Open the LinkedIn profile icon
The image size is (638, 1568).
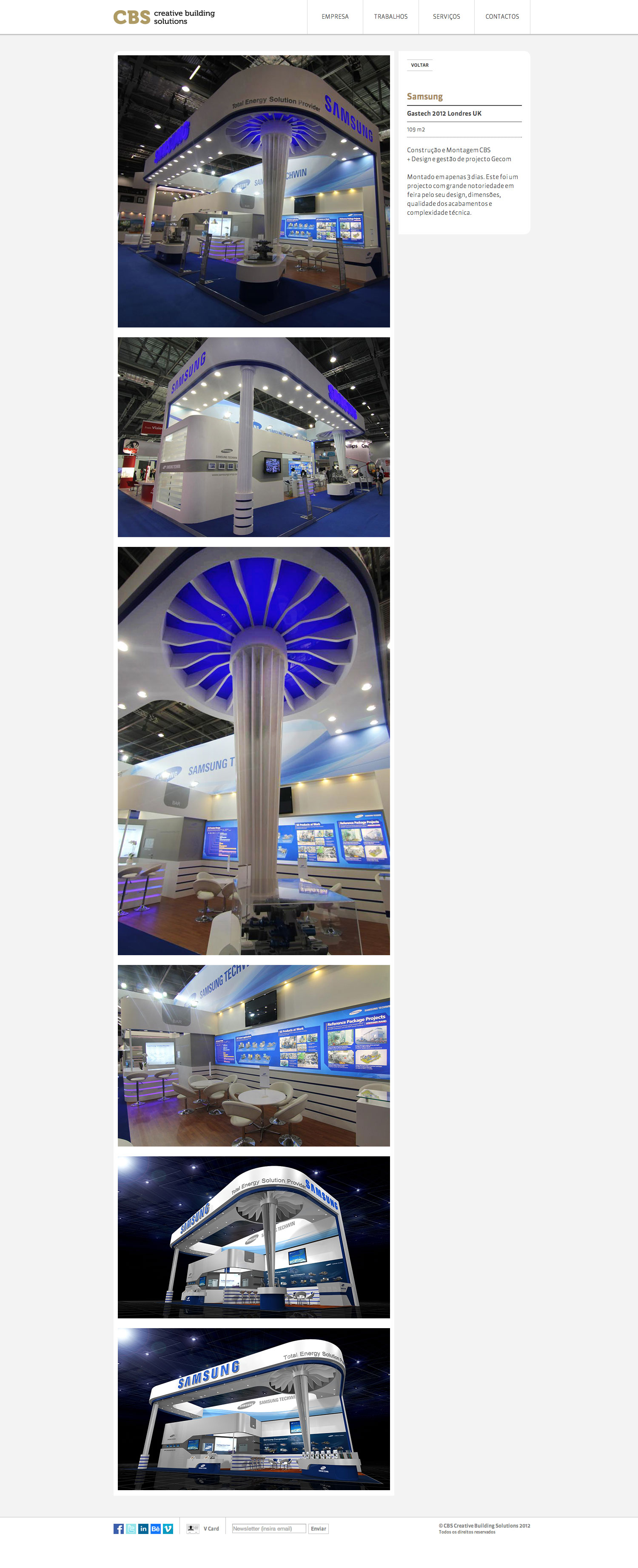tap(143, 1528)
